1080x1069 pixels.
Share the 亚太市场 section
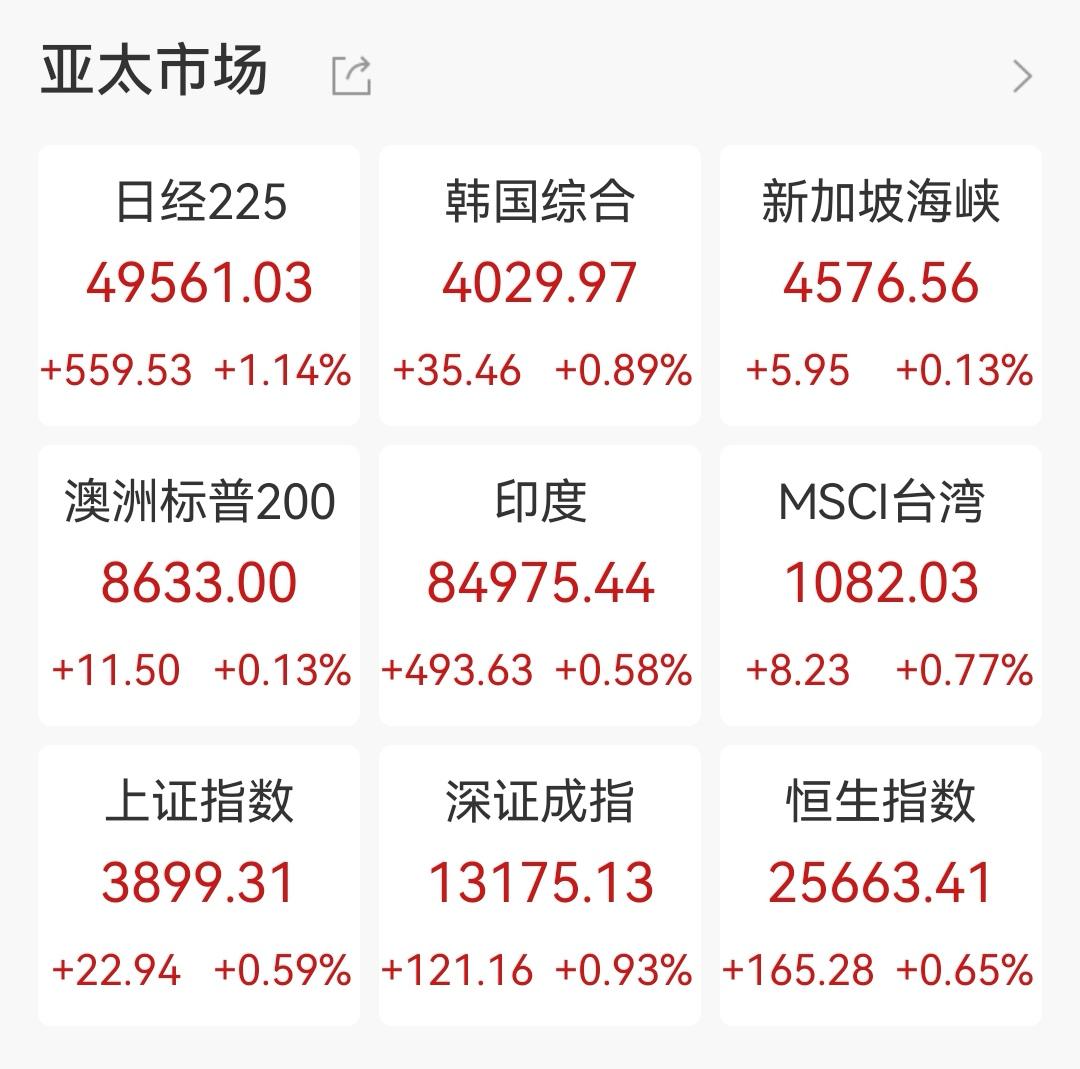tap(351, 76)
